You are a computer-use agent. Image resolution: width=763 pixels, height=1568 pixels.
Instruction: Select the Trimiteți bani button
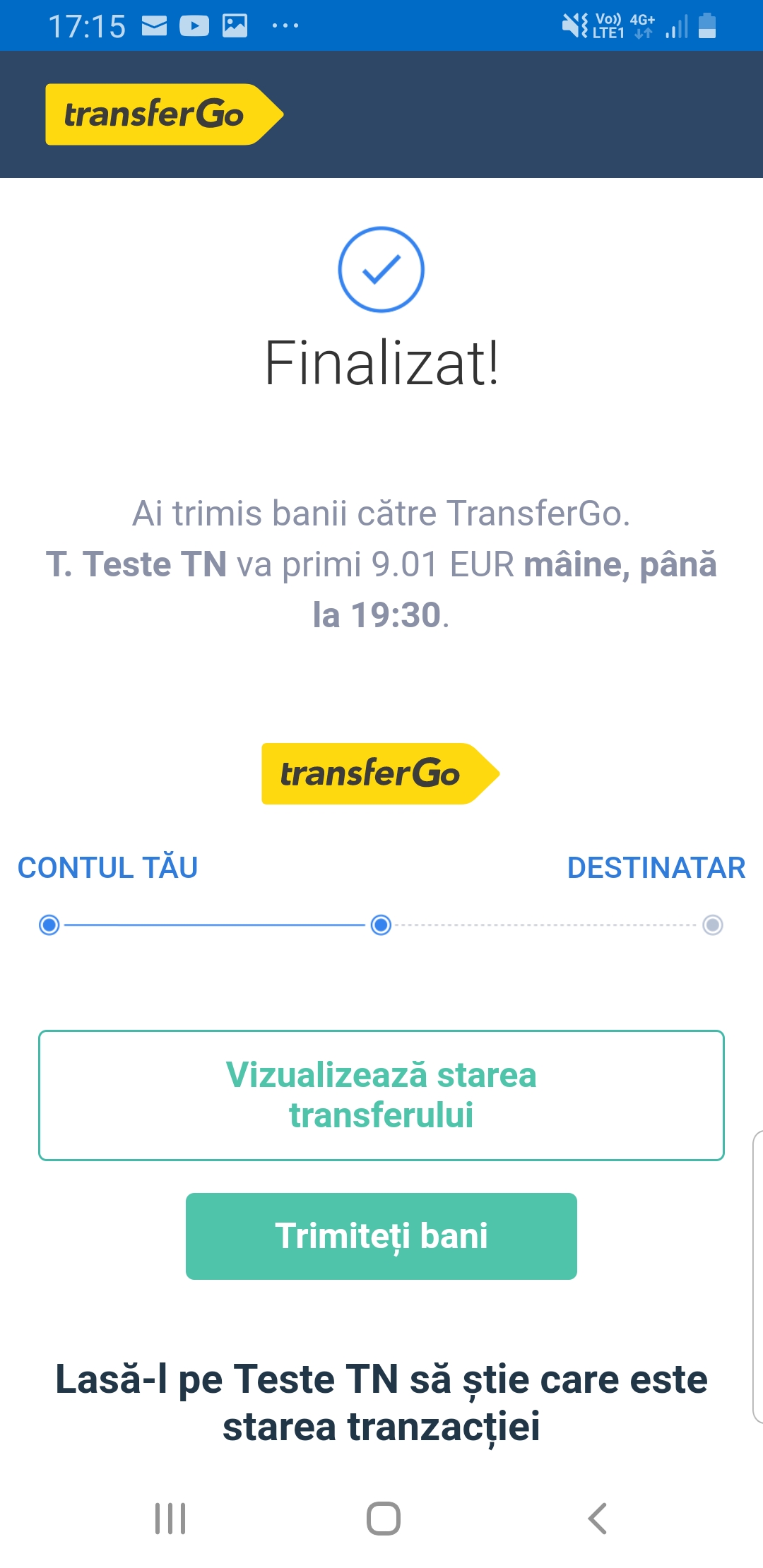(381, 1236)
